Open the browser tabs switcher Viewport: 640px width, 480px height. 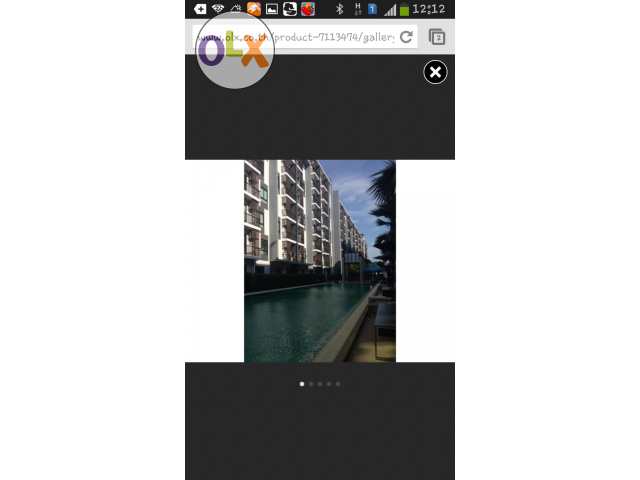coord(436,37)
